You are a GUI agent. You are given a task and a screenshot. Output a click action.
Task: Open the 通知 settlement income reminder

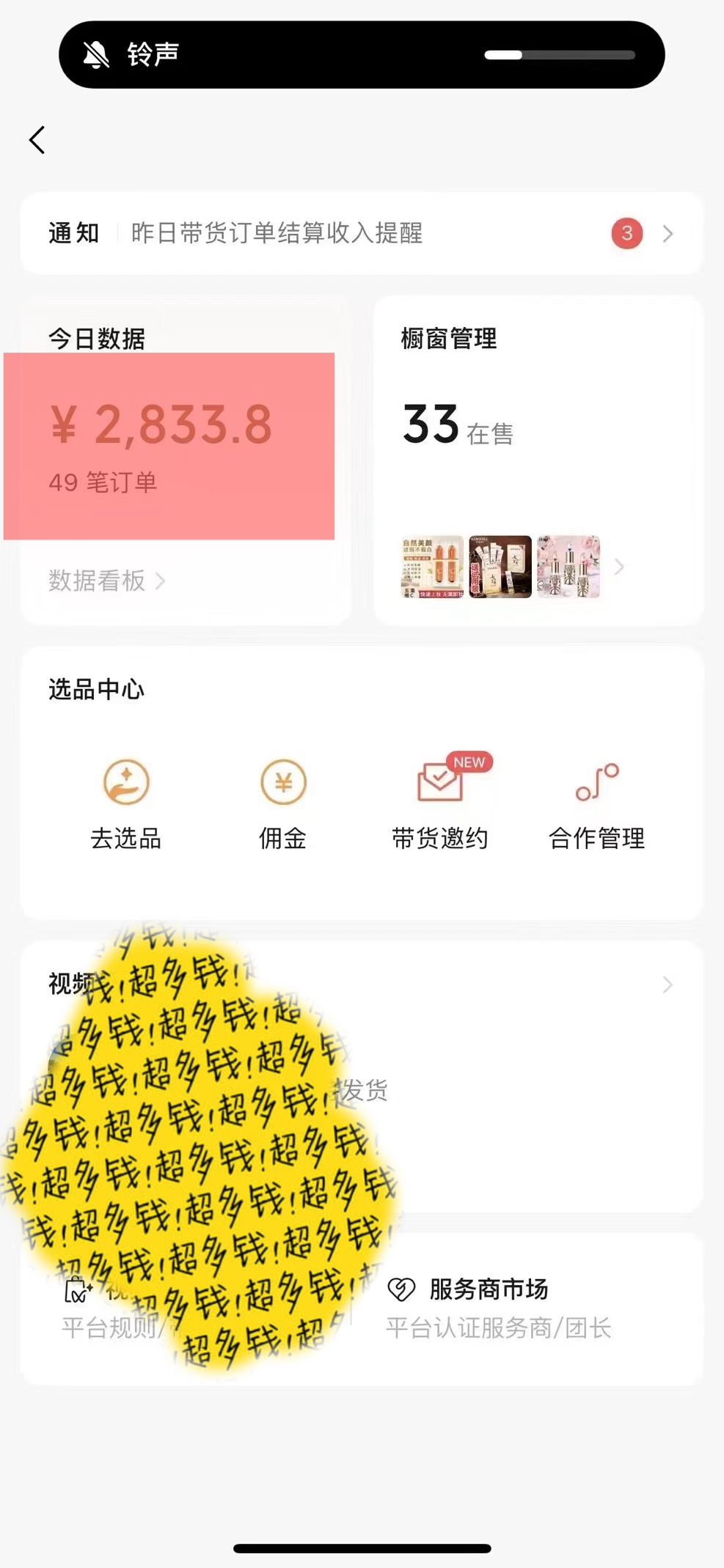[x=361, y=233]
